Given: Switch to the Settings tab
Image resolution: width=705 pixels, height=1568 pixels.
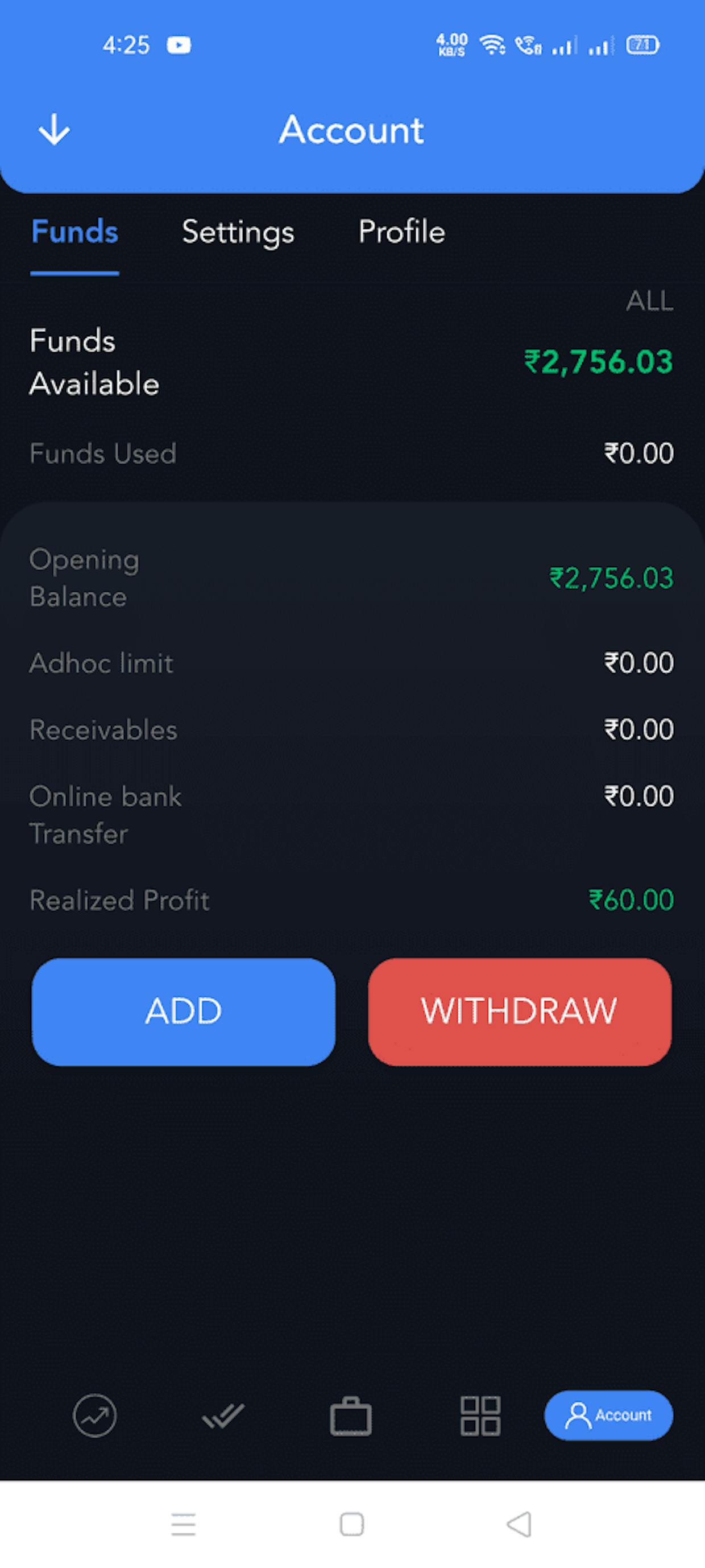Looking at the screenshot, I should pos(238,232).
